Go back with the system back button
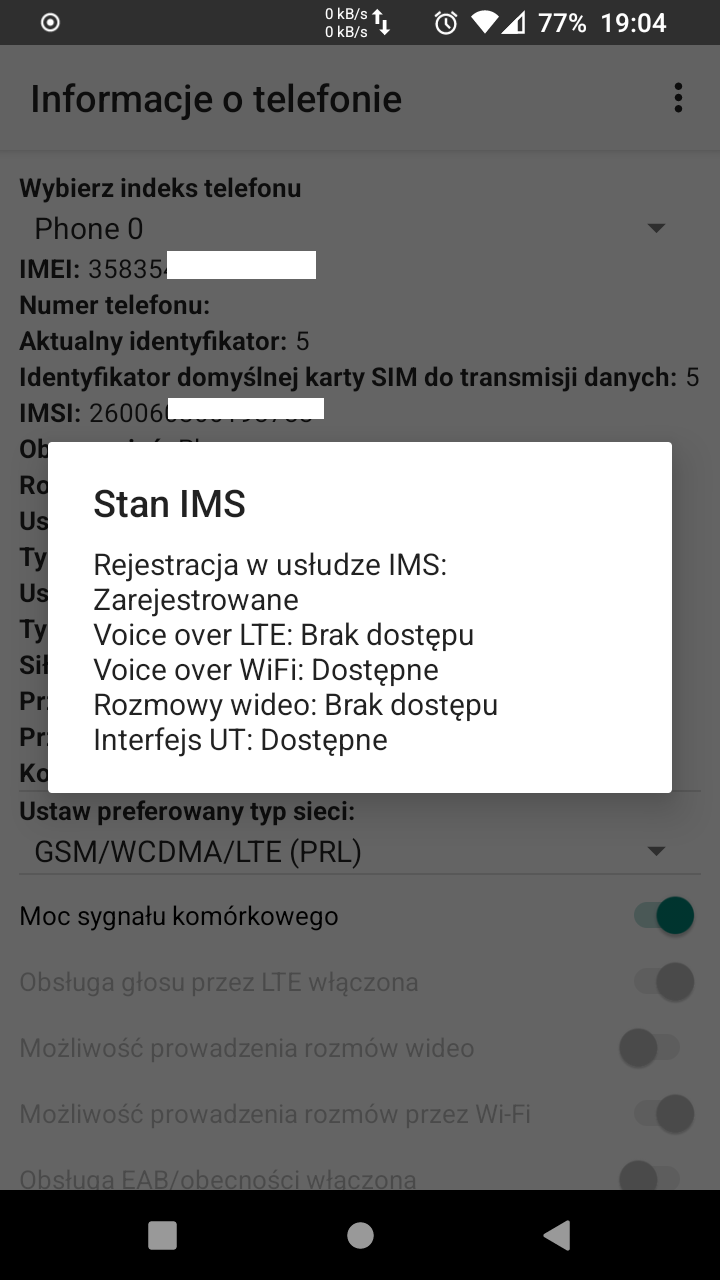 pyautogui.click(x=557, y=1235)
